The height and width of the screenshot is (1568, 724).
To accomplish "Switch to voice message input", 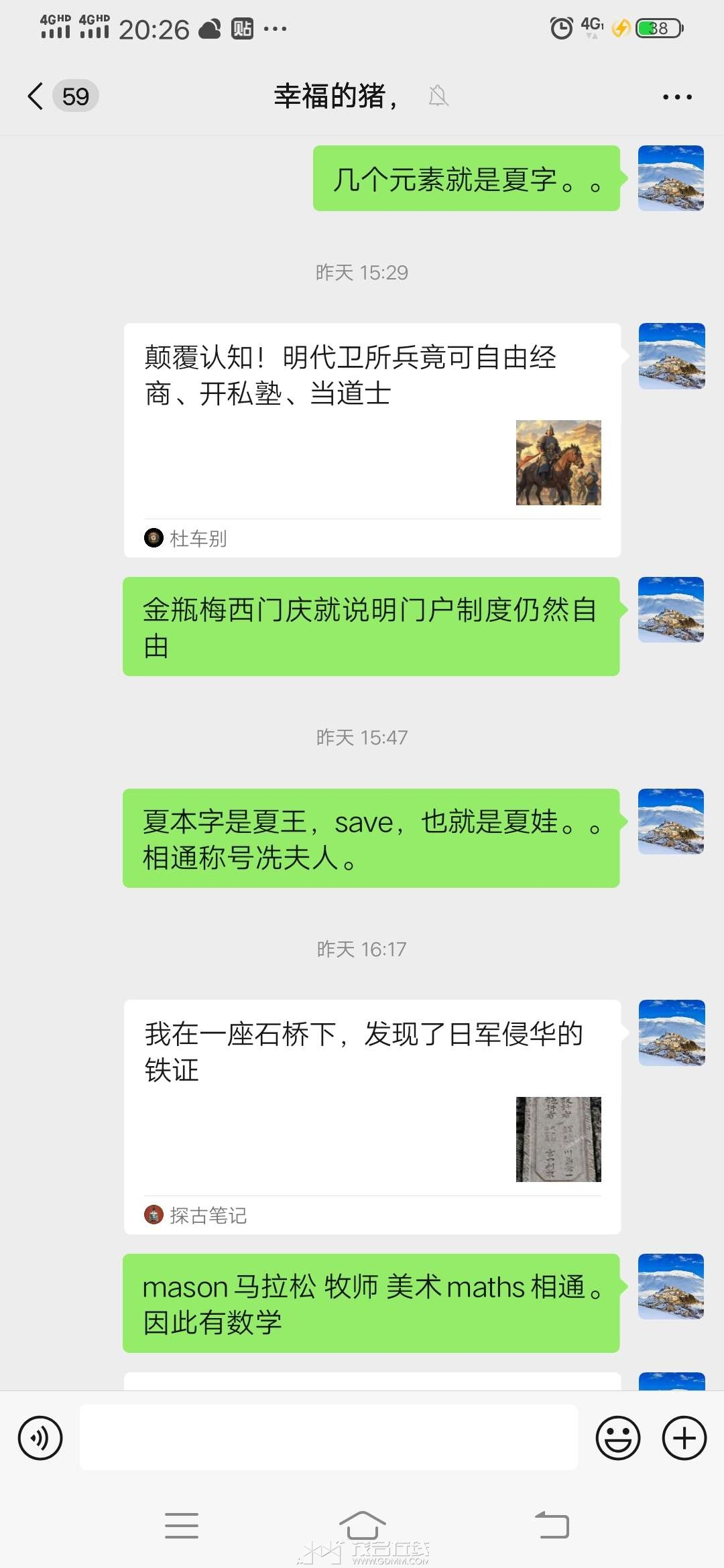I will tap(40, 1437).
